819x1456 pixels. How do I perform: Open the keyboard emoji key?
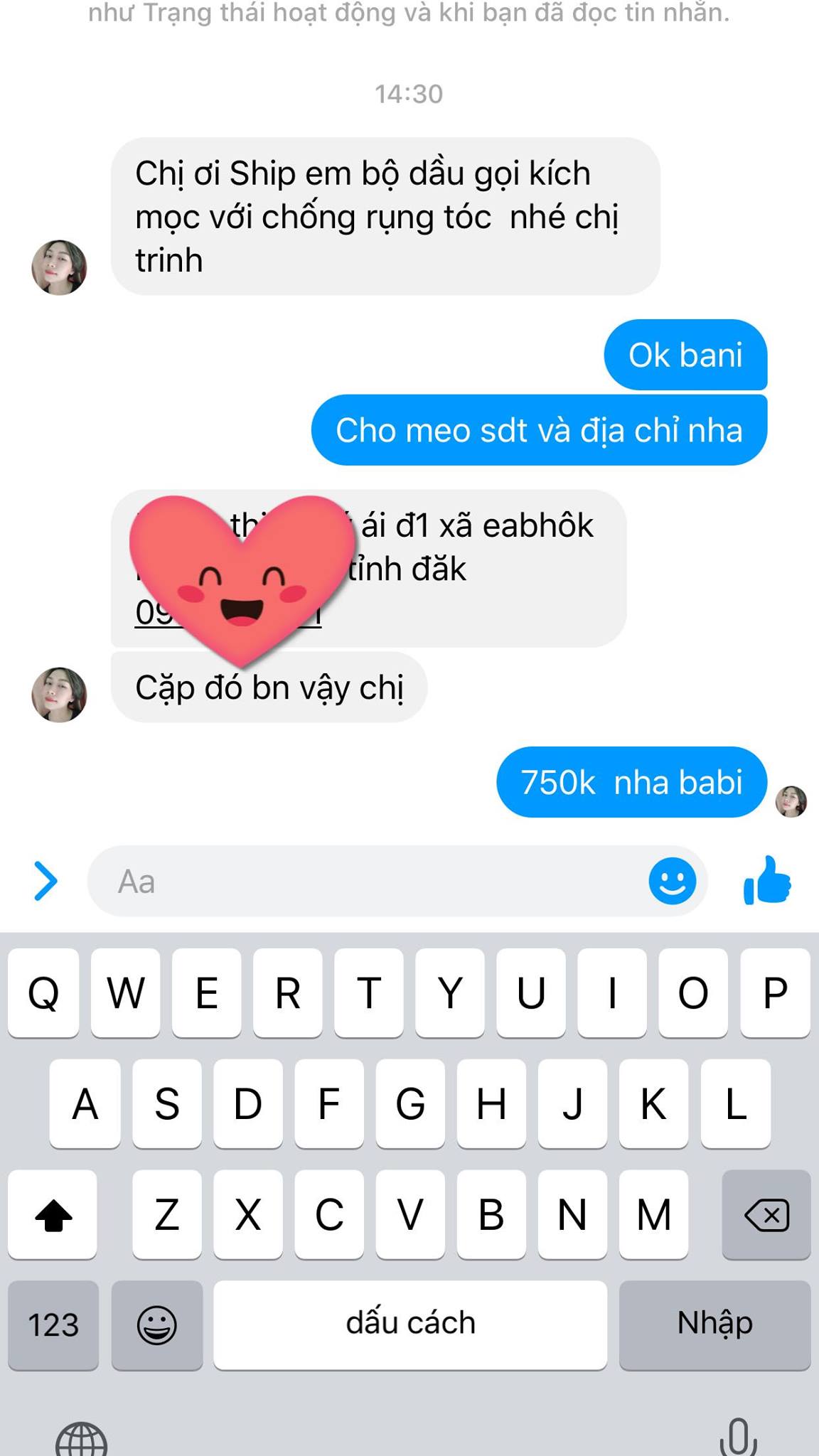(156, 1325)
